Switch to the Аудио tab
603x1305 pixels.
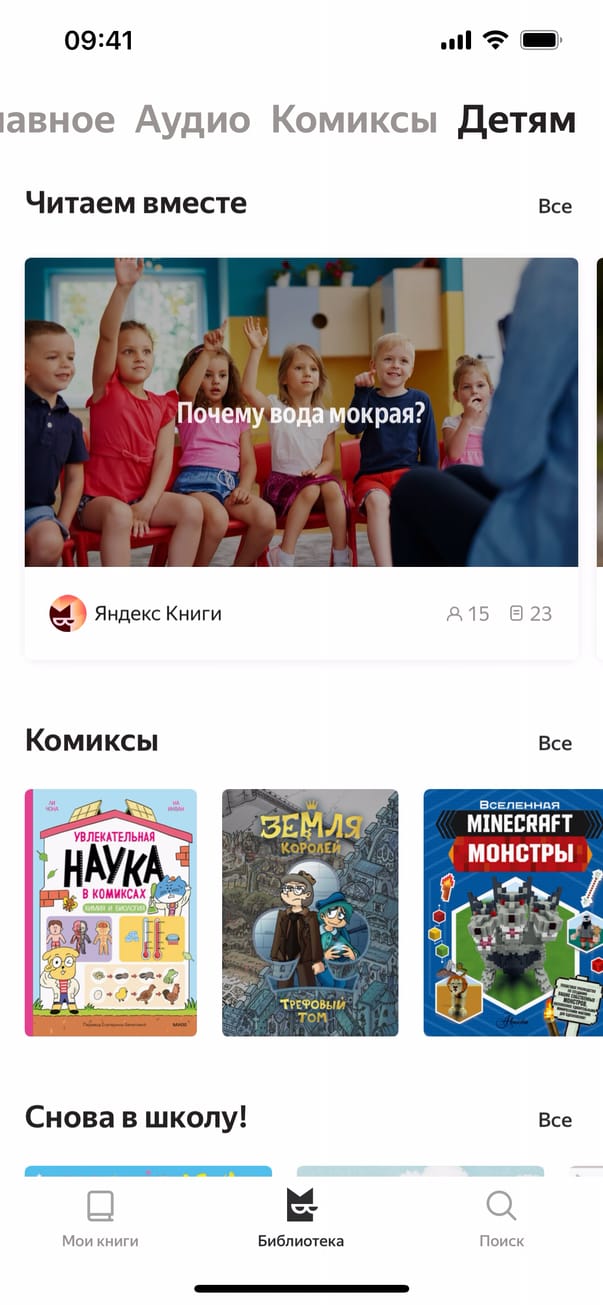(x=192, y=120)
